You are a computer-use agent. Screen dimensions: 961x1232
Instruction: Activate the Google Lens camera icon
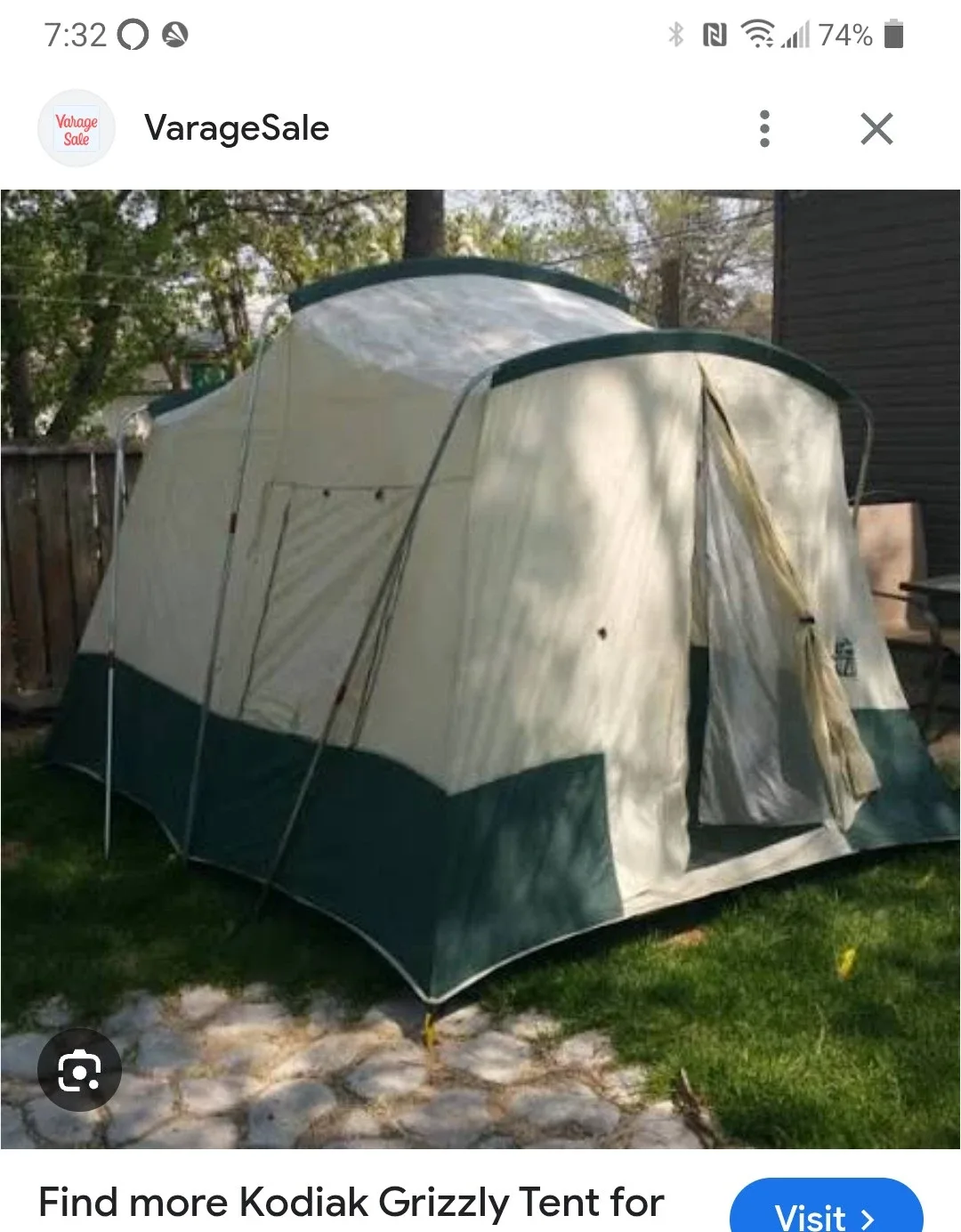(x=79, y=1070)
